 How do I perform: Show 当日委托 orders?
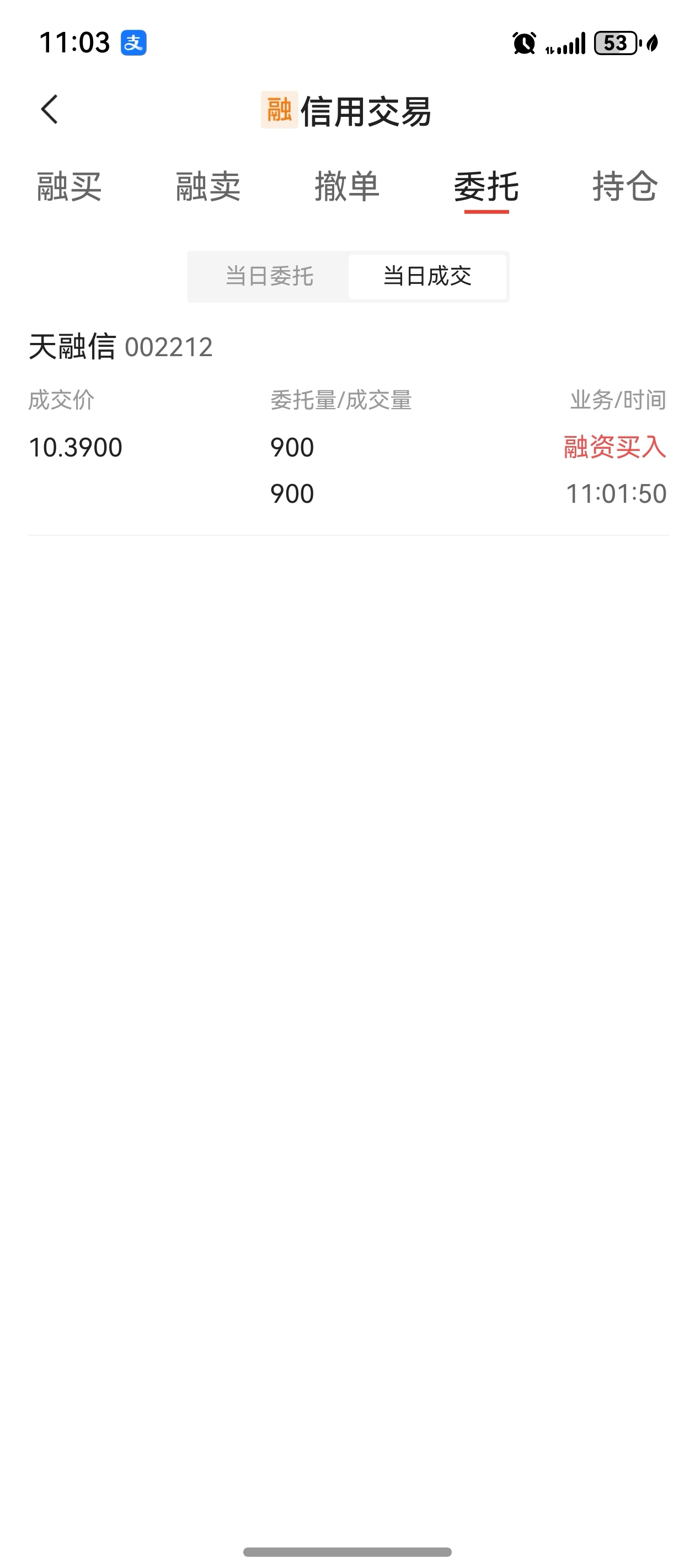click(269, 276)
